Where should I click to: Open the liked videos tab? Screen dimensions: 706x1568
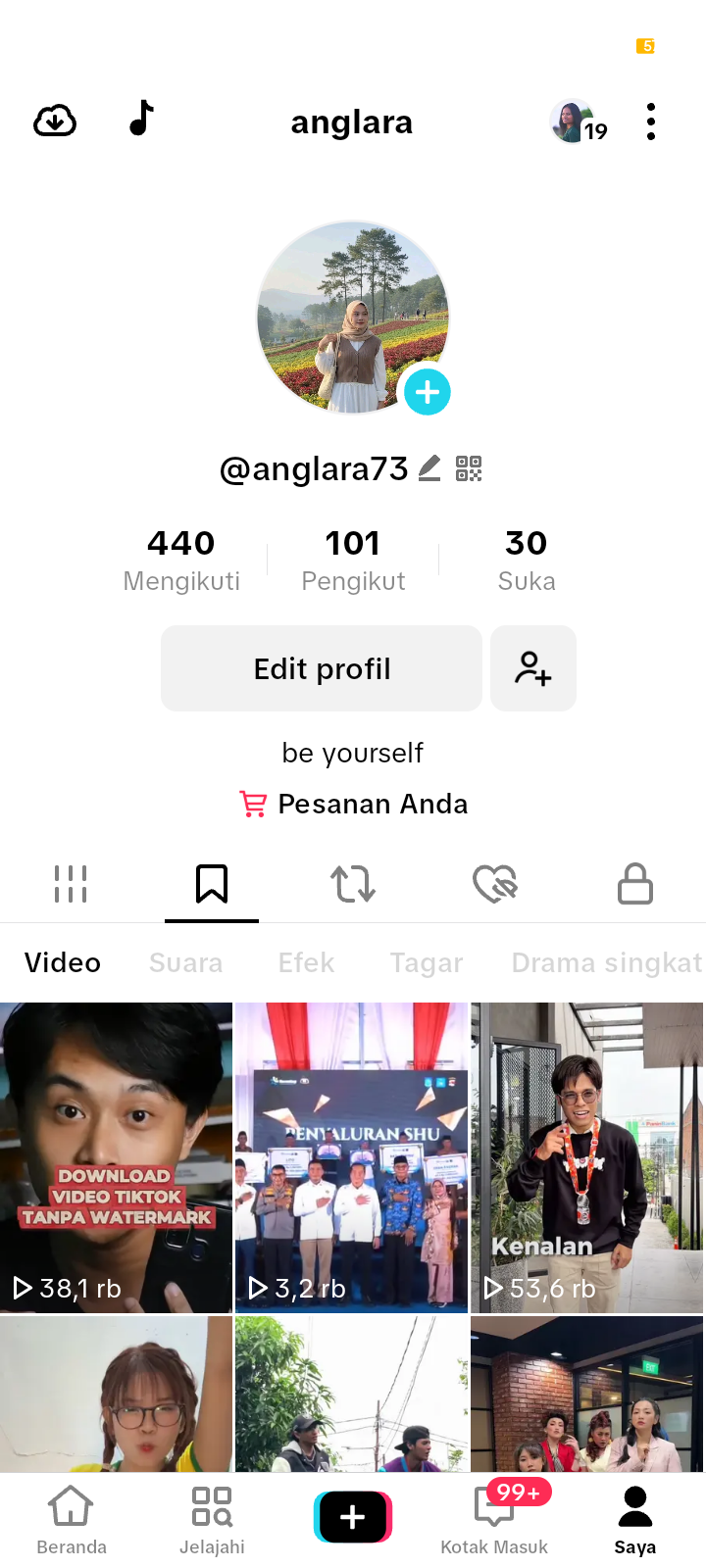click(494, 884)
